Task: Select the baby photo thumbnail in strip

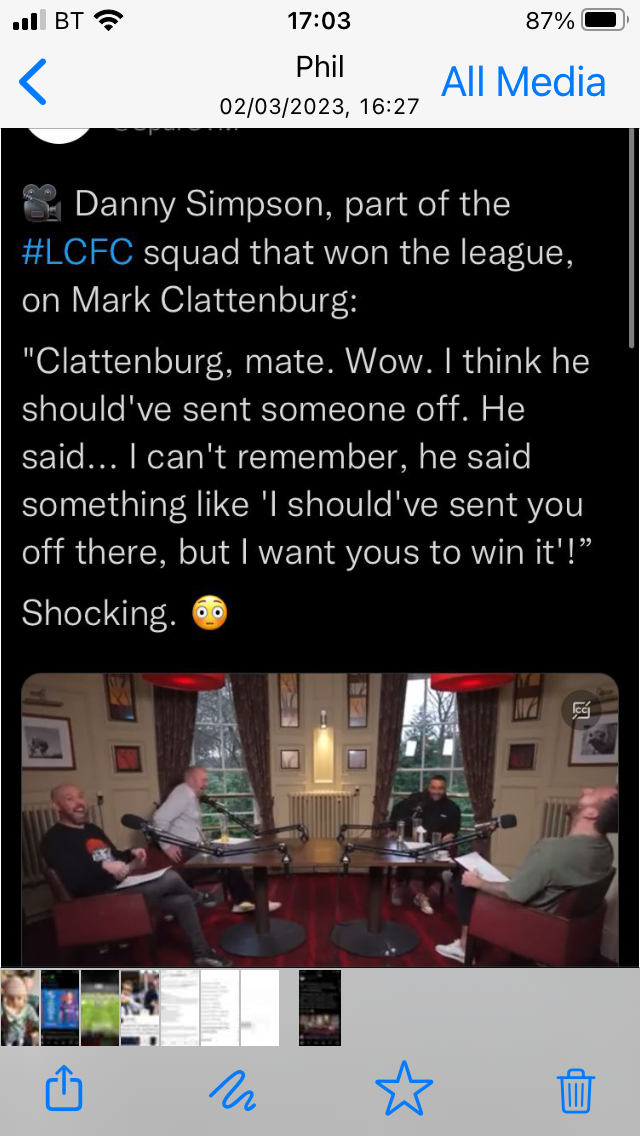Action: (x=20, y=1008)
